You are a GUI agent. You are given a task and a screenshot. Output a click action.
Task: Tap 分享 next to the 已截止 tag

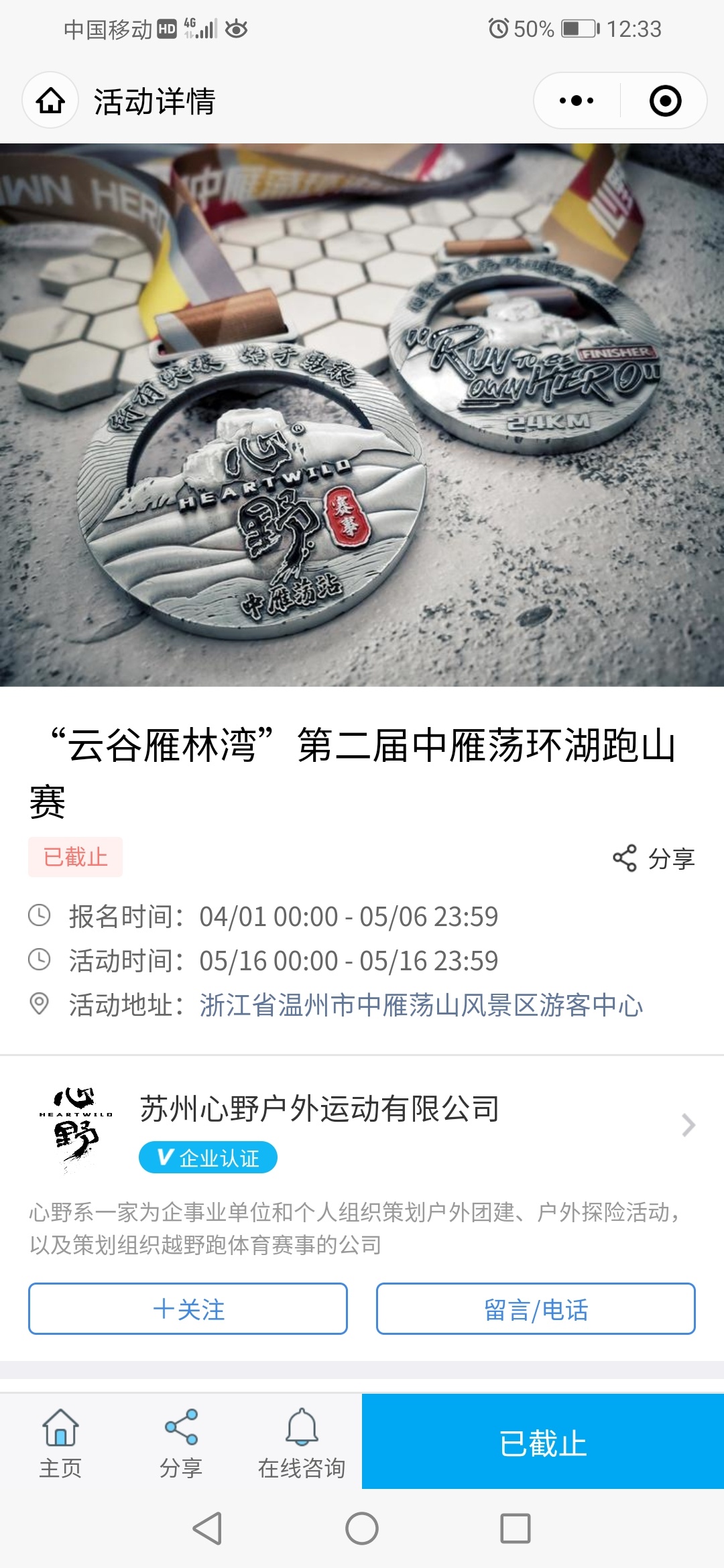tap(654, 858)
